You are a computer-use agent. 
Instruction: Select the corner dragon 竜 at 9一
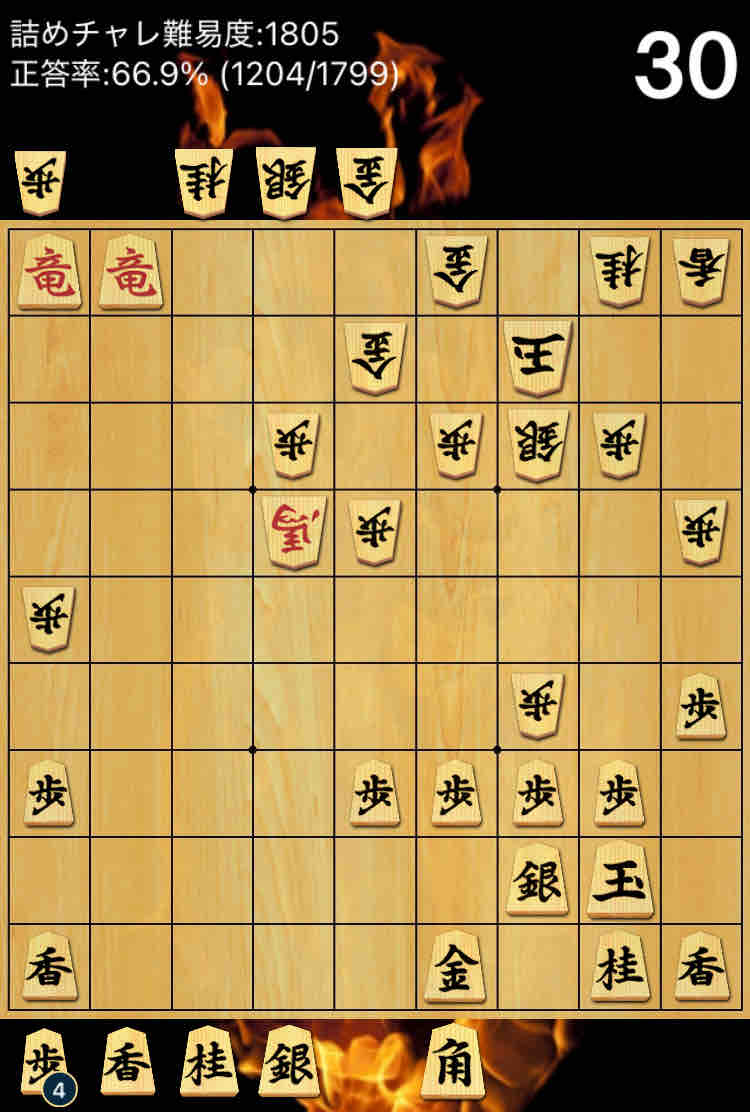pos(49,272)
